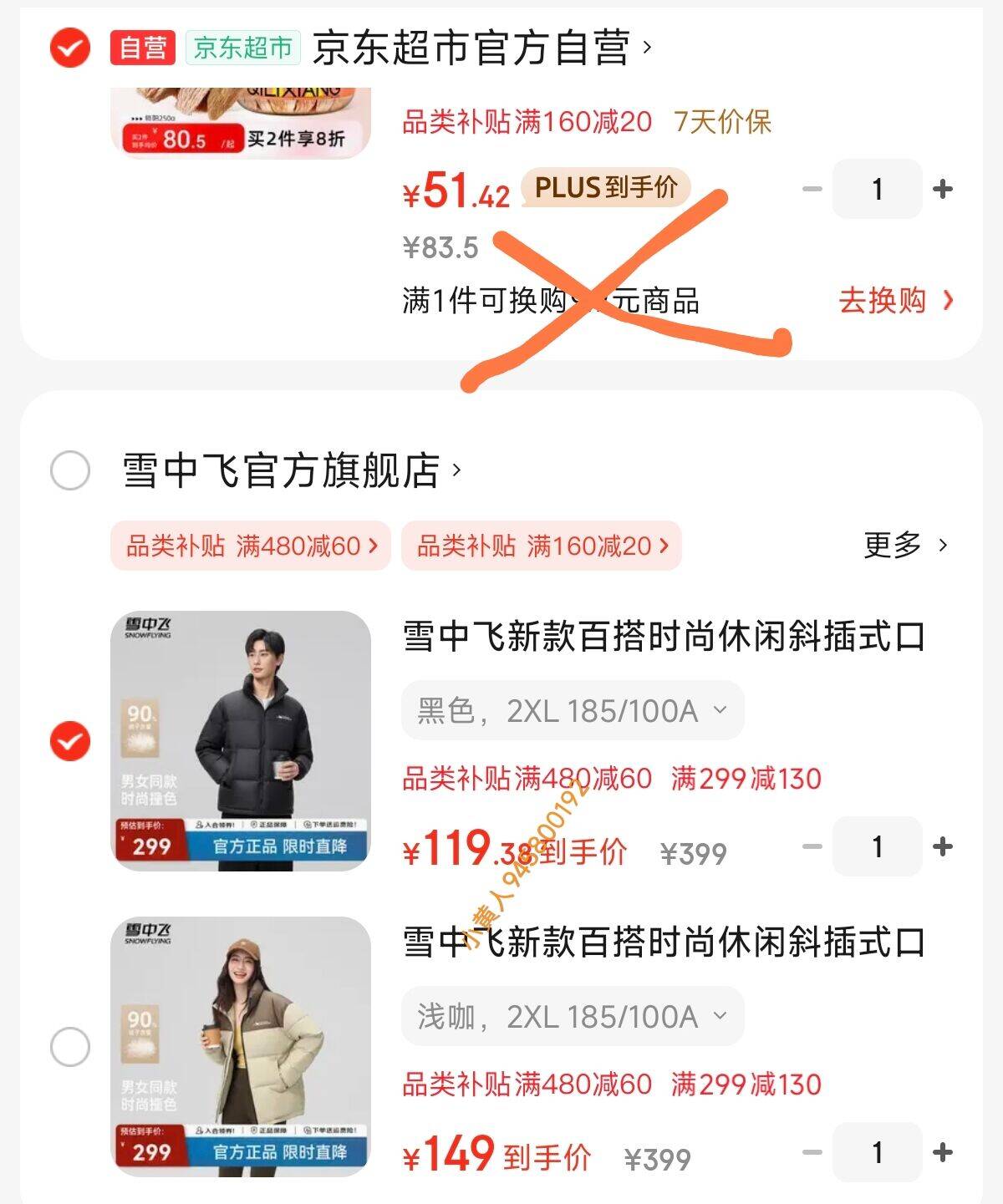Open the 品类补贴 满480减60 coupon chip

point(251,546)
